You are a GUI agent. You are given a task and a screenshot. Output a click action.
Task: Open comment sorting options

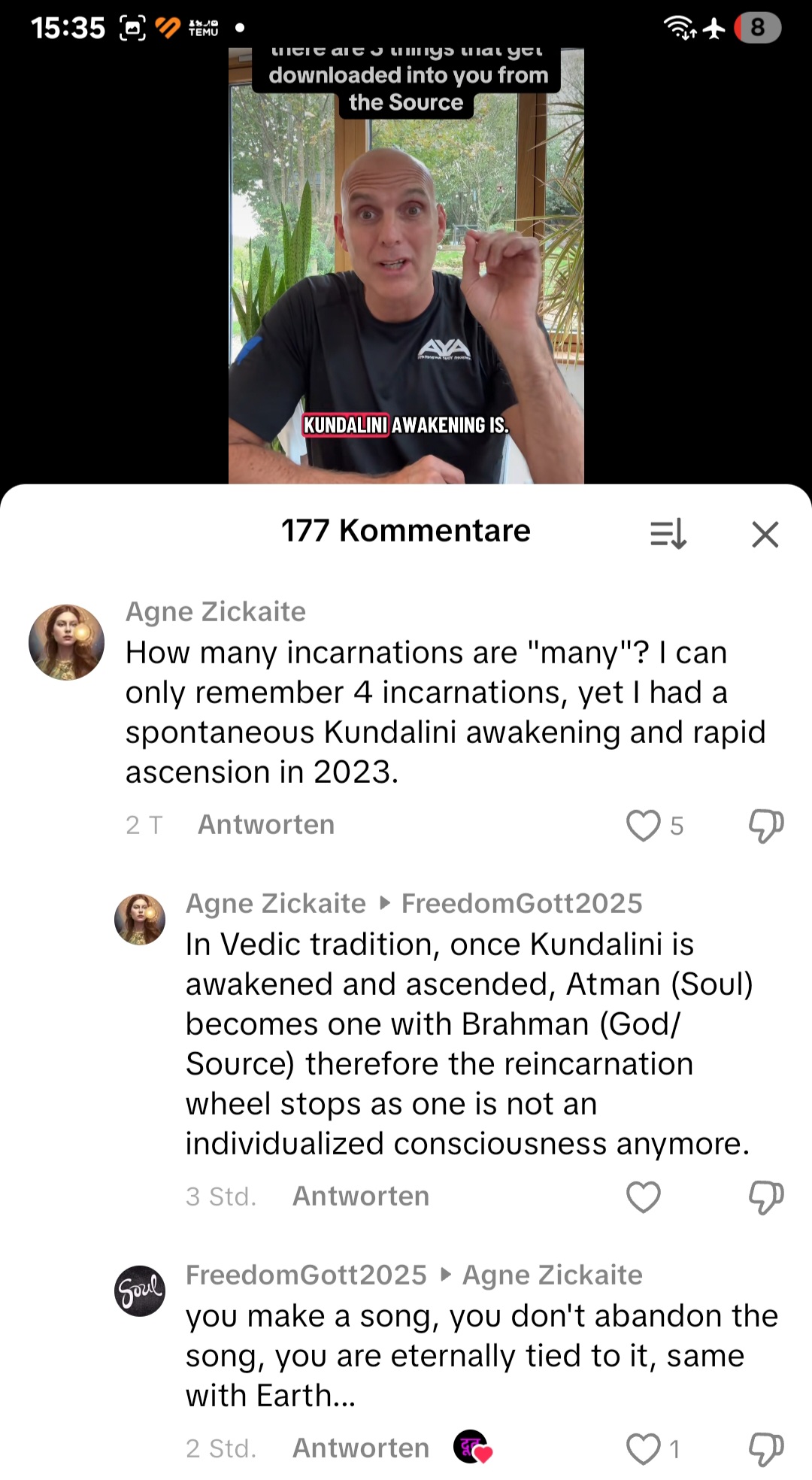click(x=668, y=535)
